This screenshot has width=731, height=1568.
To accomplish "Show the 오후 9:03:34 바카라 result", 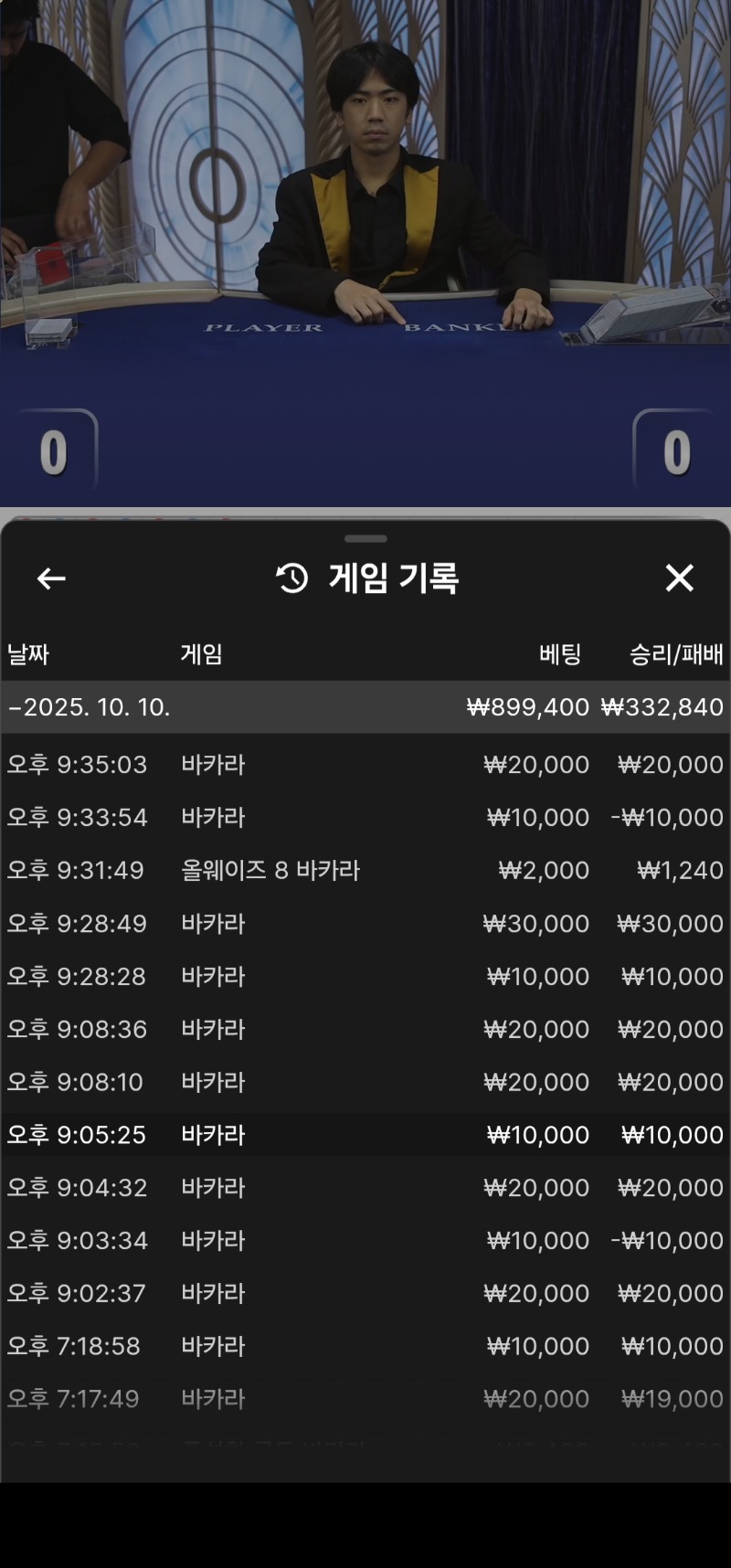I will [x=365, y=1241].
